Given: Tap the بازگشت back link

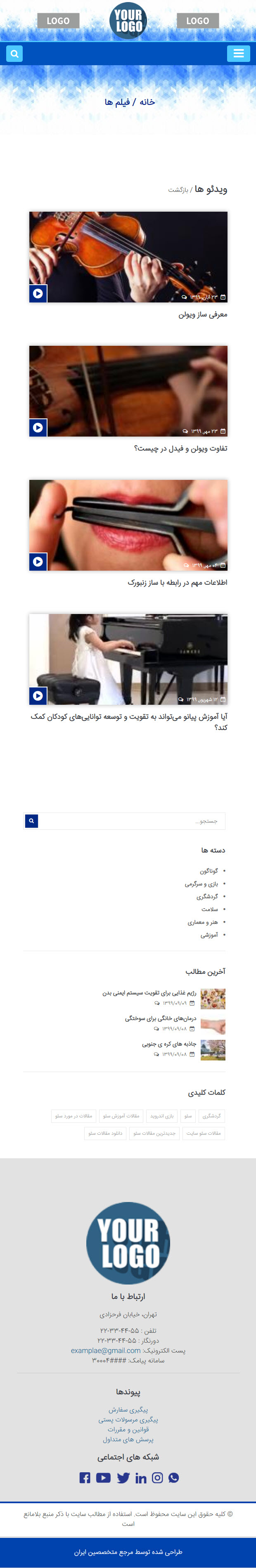Looking at the screenshot, I should [178, 190].
